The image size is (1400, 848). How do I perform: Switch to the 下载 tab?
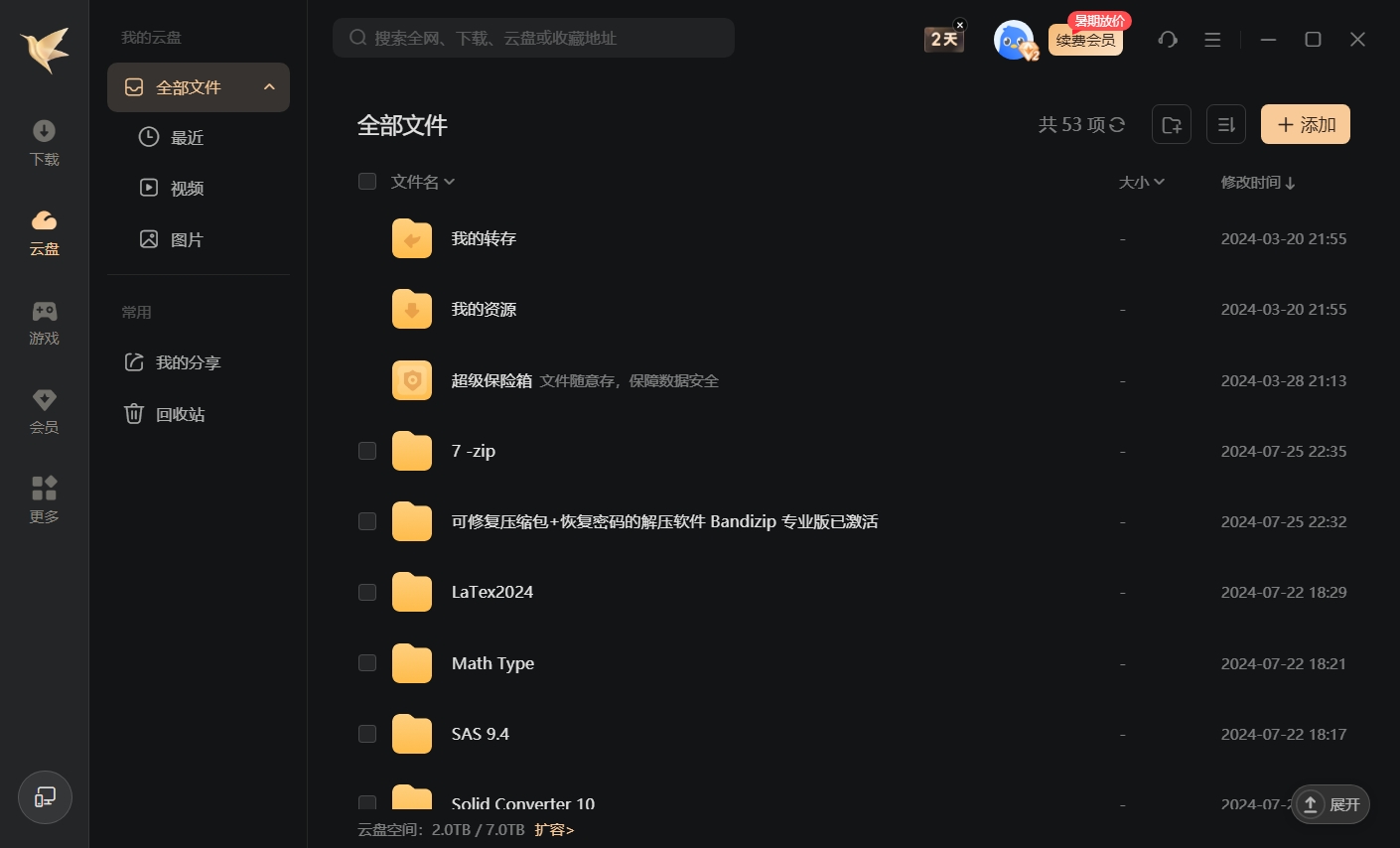pyautogui.click(x=44, y=143)
